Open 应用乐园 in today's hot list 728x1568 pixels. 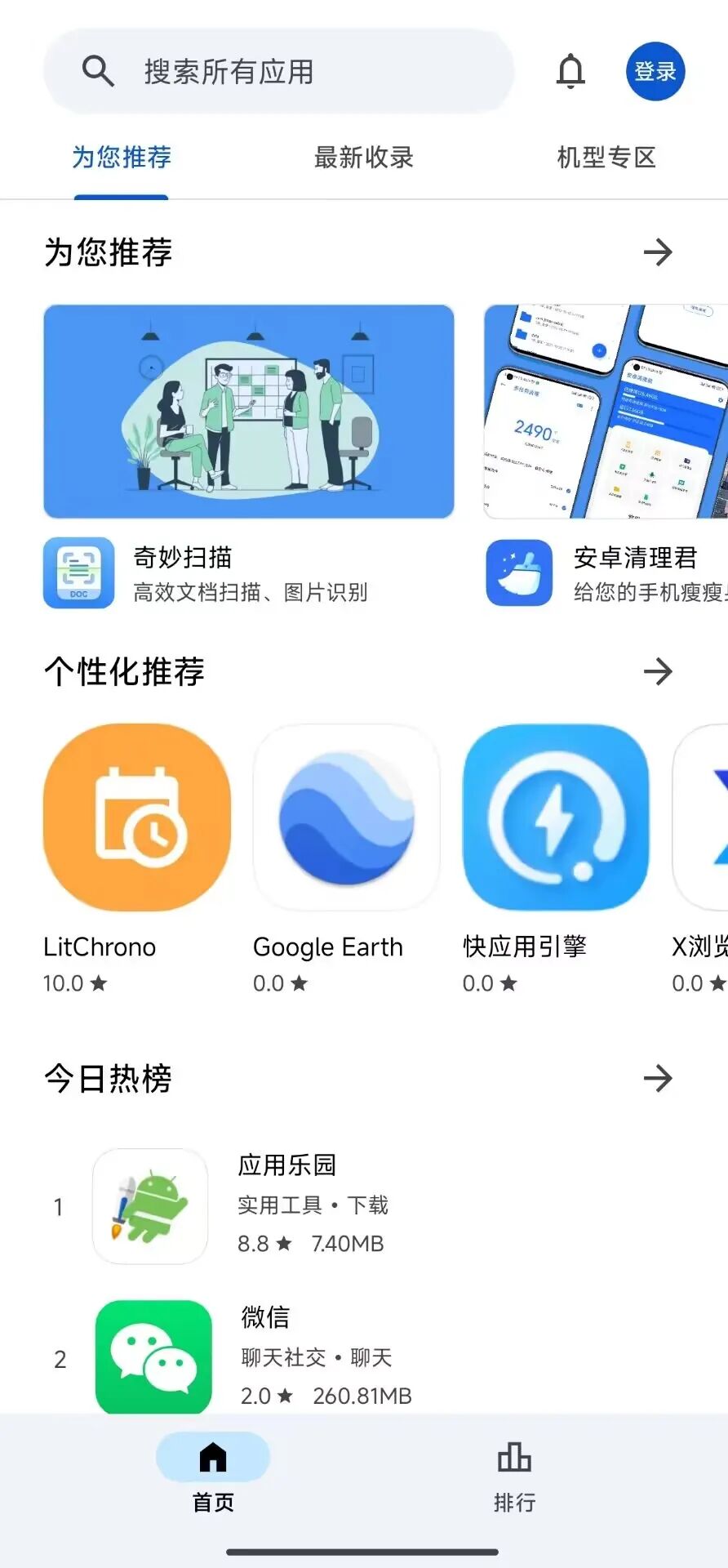point(286,1205)
